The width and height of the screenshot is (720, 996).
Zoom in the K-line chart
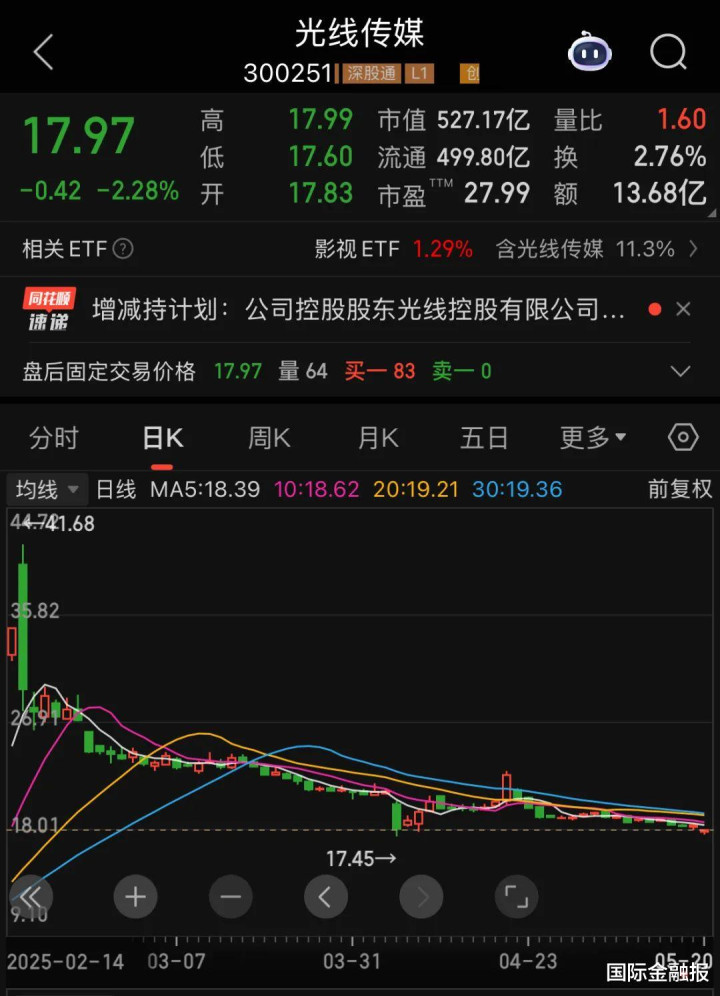tap(135, 897)
